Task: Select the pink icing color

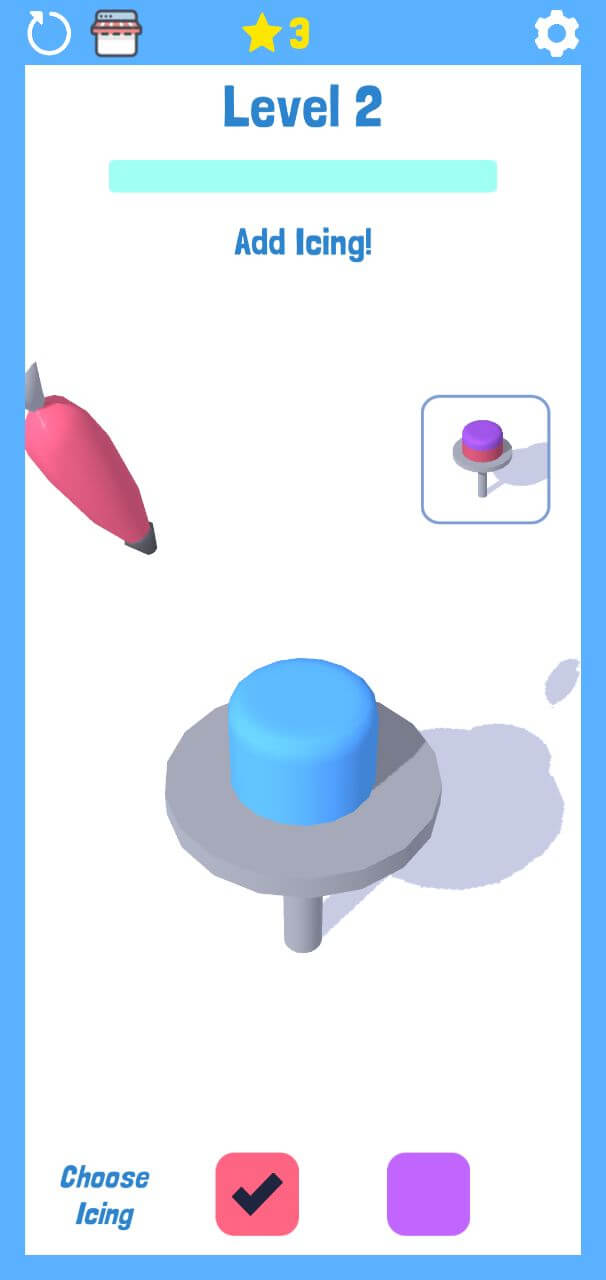Action: 257,1194
